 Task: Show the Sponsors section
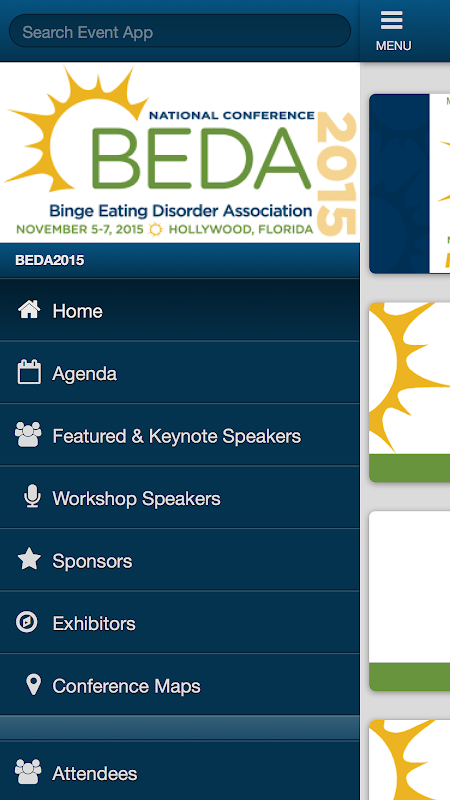coord(180,560)
